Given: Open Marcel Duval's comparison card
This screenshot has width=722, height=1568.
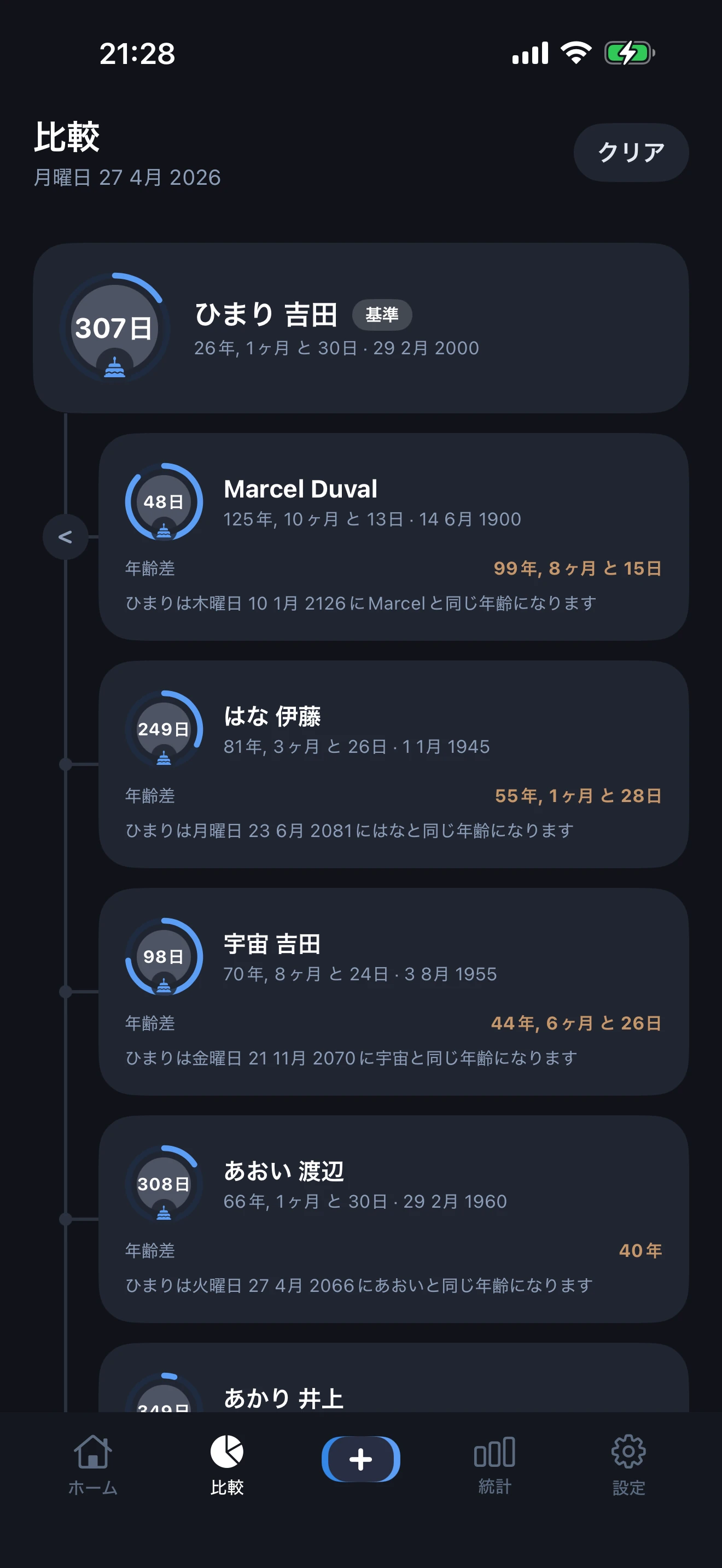Looking at the screenshot, I should tap(393, 537).
